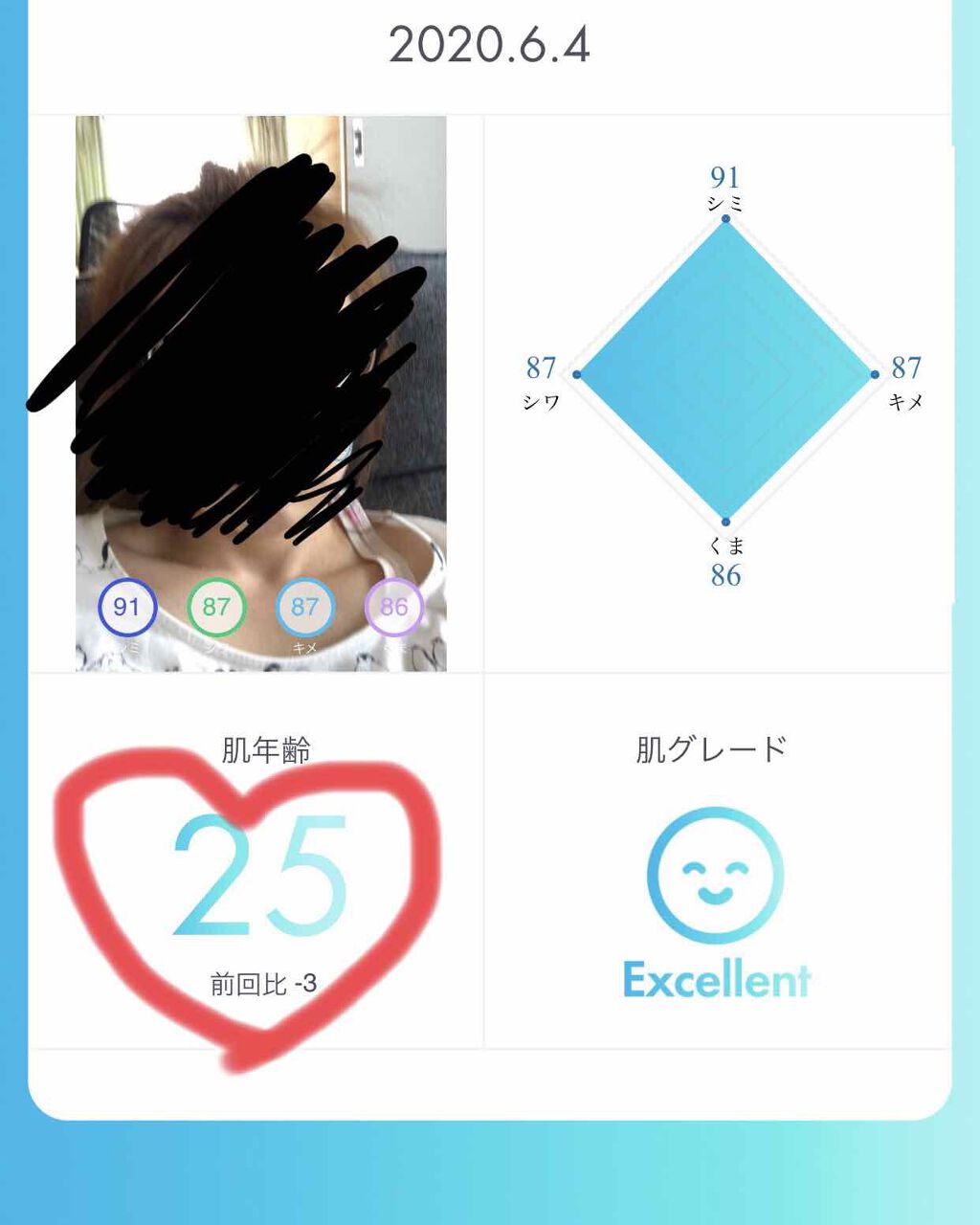Open the 2020.6.4 date header

490,43
